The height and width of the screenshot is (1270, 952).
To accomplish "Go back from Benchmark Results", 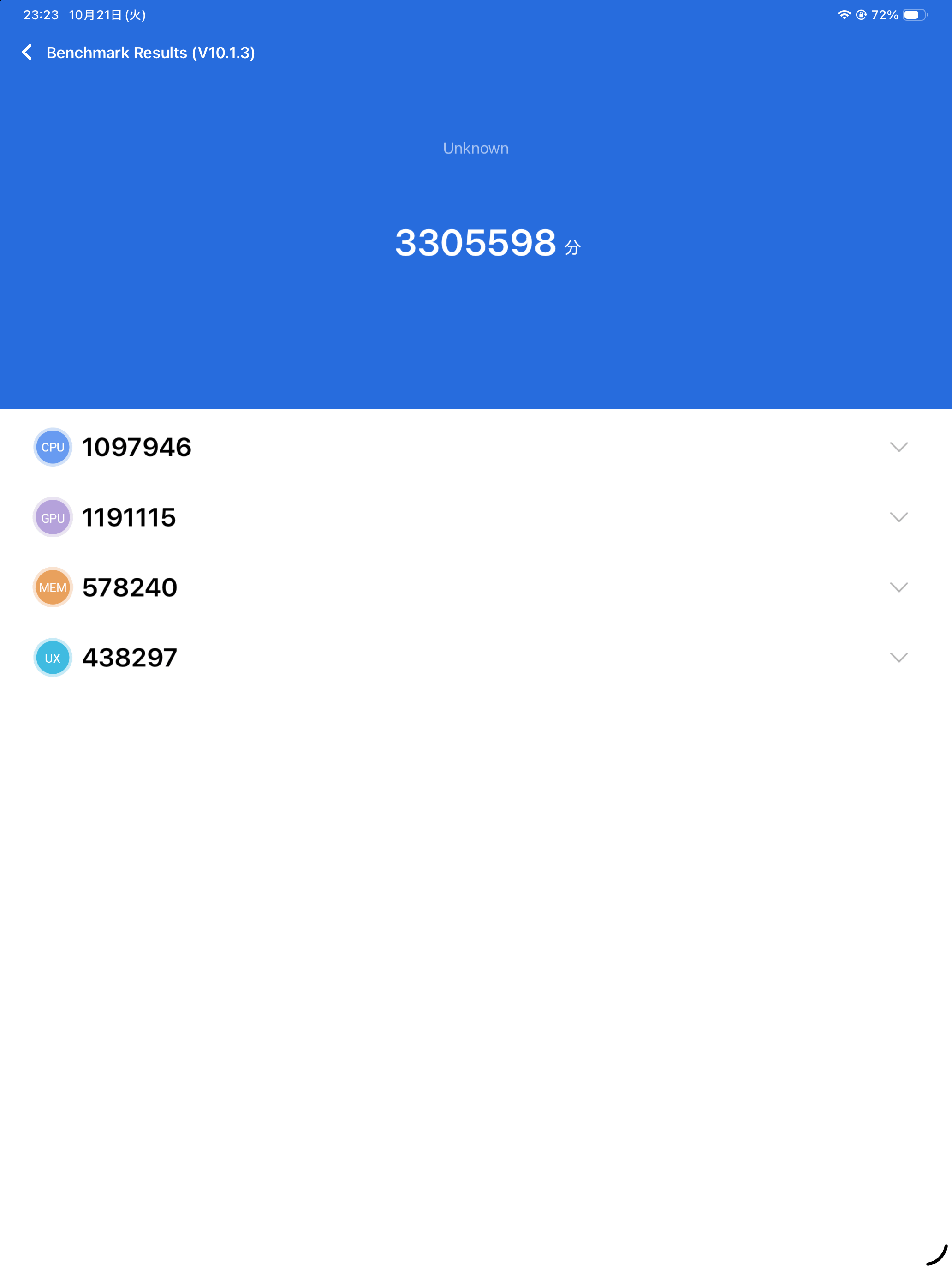I will click(27, 52).
